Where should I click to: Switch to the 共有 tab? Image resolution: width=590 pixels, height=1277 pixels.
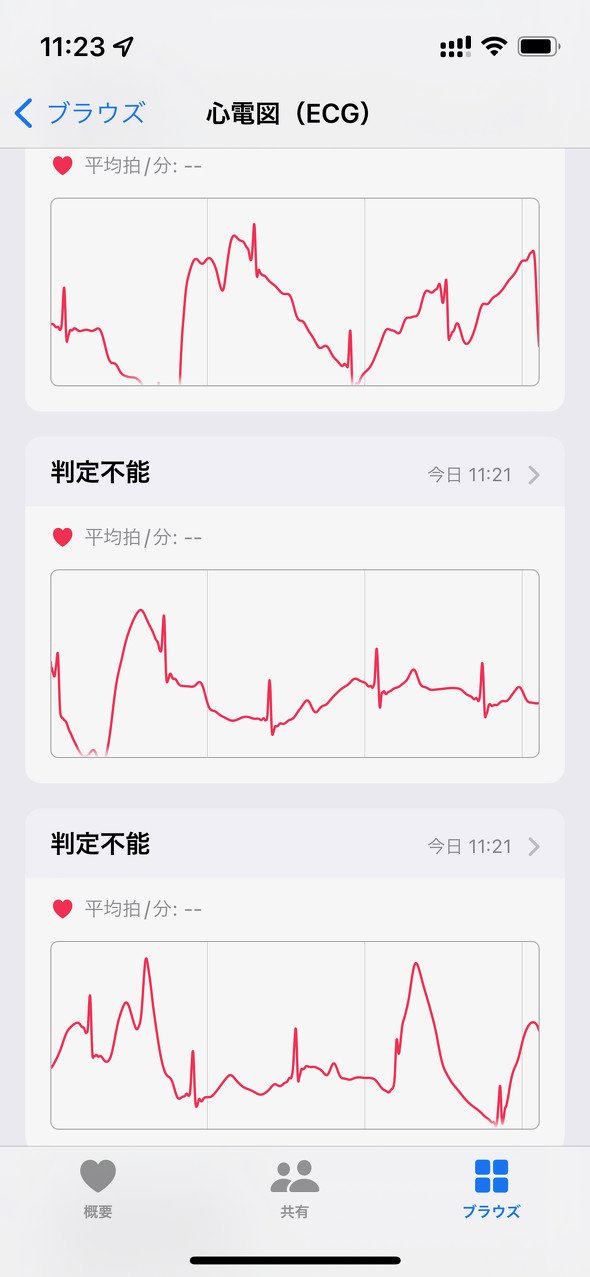pyautogui.click(x=295, y=1189)
